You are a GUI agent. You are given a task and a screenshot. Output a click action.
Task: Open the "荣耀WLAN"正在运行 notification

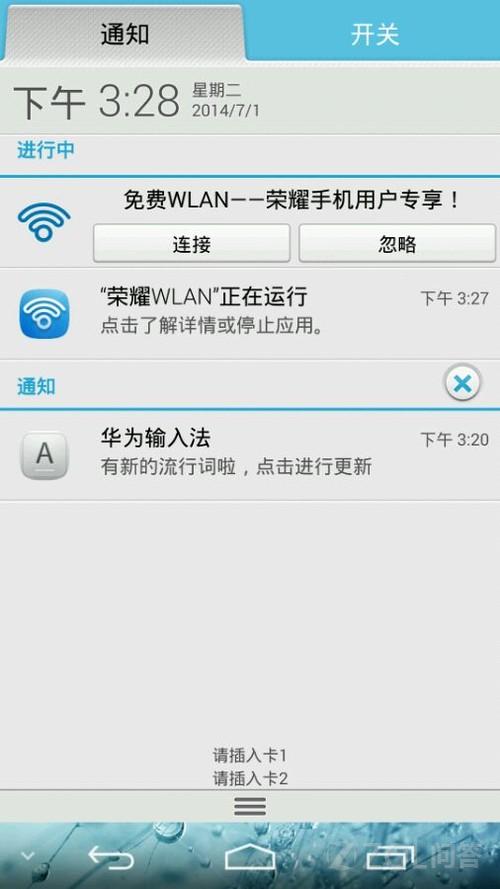pos(250,314)
